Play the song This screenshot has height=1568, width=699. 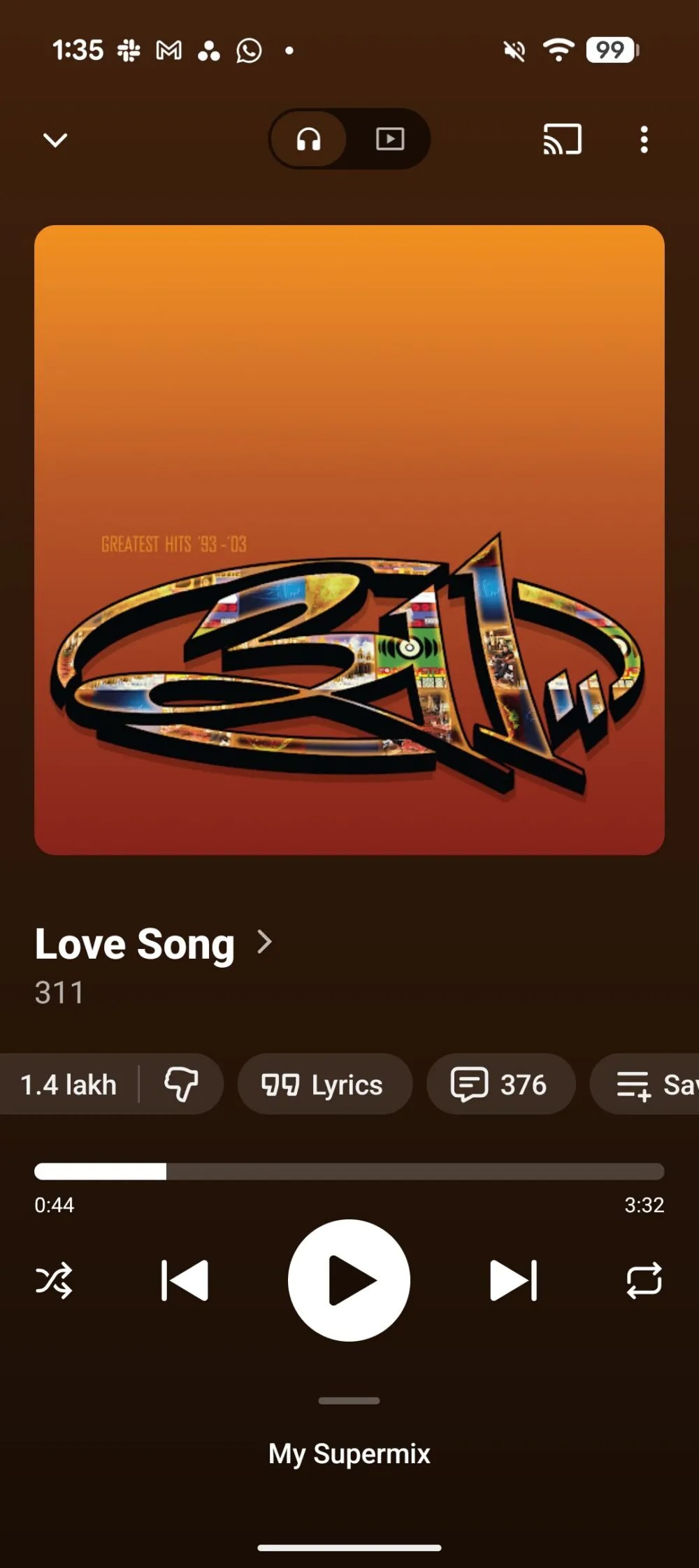(349, 1280)
